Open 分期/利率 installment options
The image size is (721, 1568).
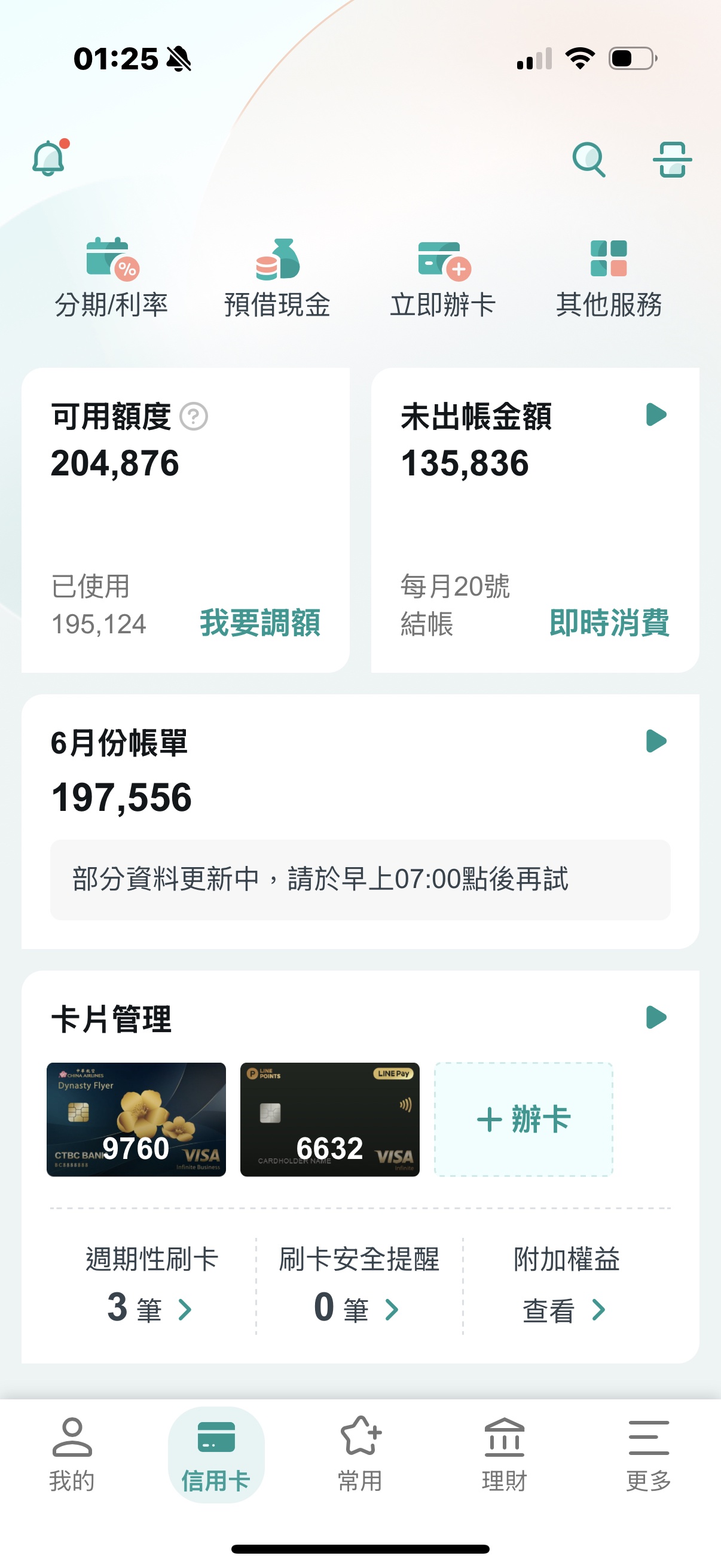tap(111, 278)
